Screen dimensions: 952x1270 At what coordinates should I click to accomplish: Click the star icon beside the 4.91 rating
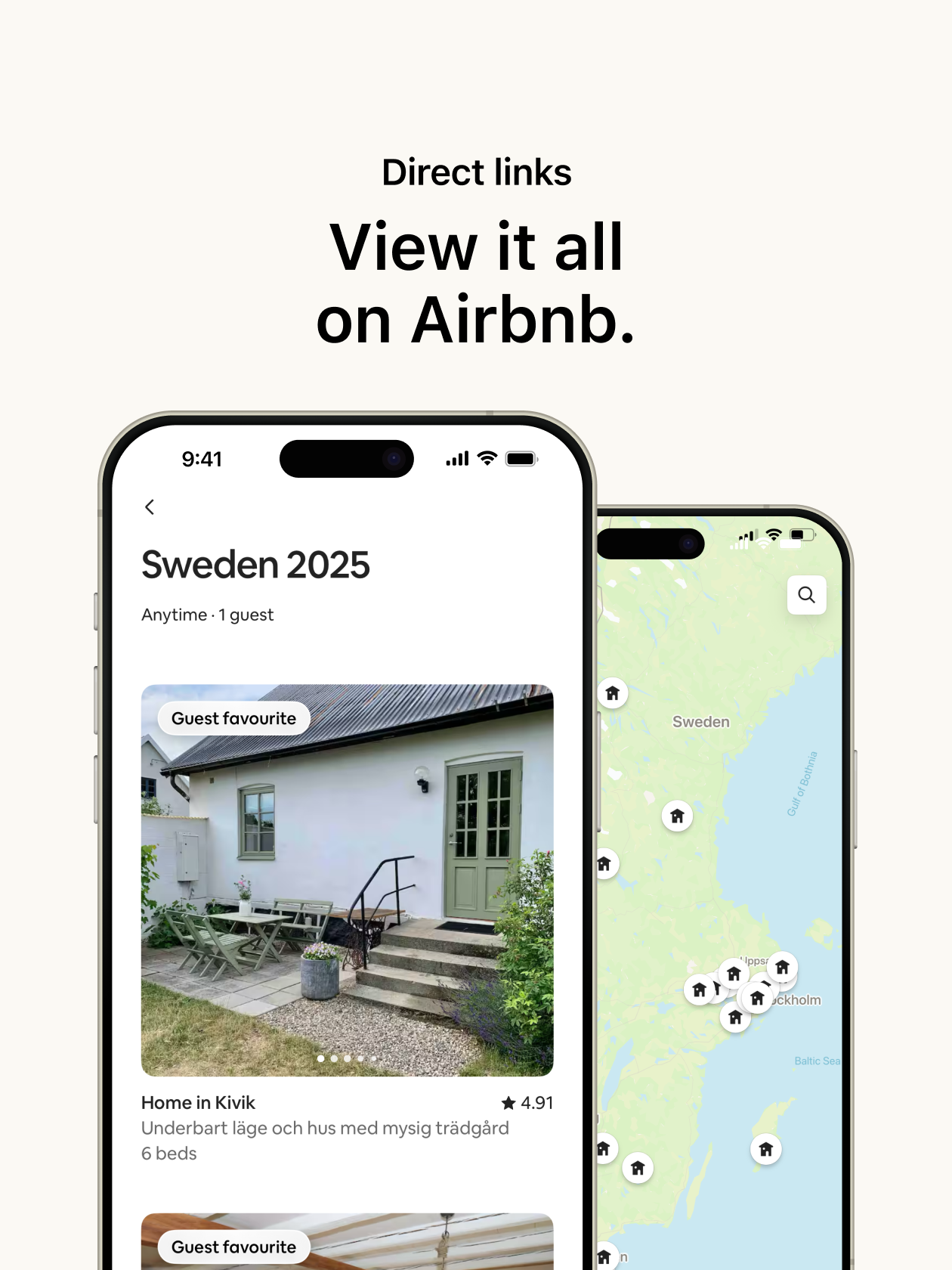(x=508, y=1103)
